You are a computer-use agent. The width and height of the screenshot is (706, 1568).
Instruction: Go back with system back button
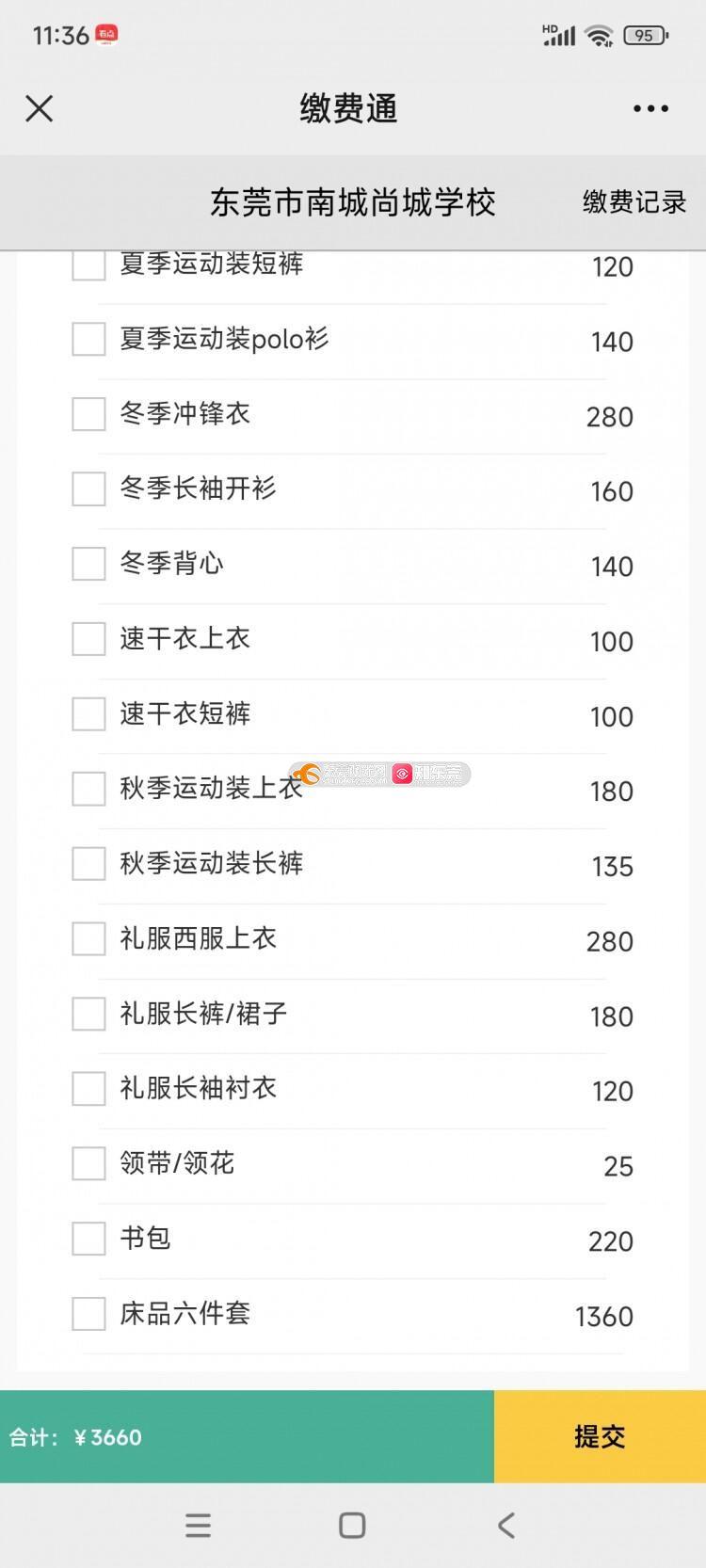click(506, 1525)
